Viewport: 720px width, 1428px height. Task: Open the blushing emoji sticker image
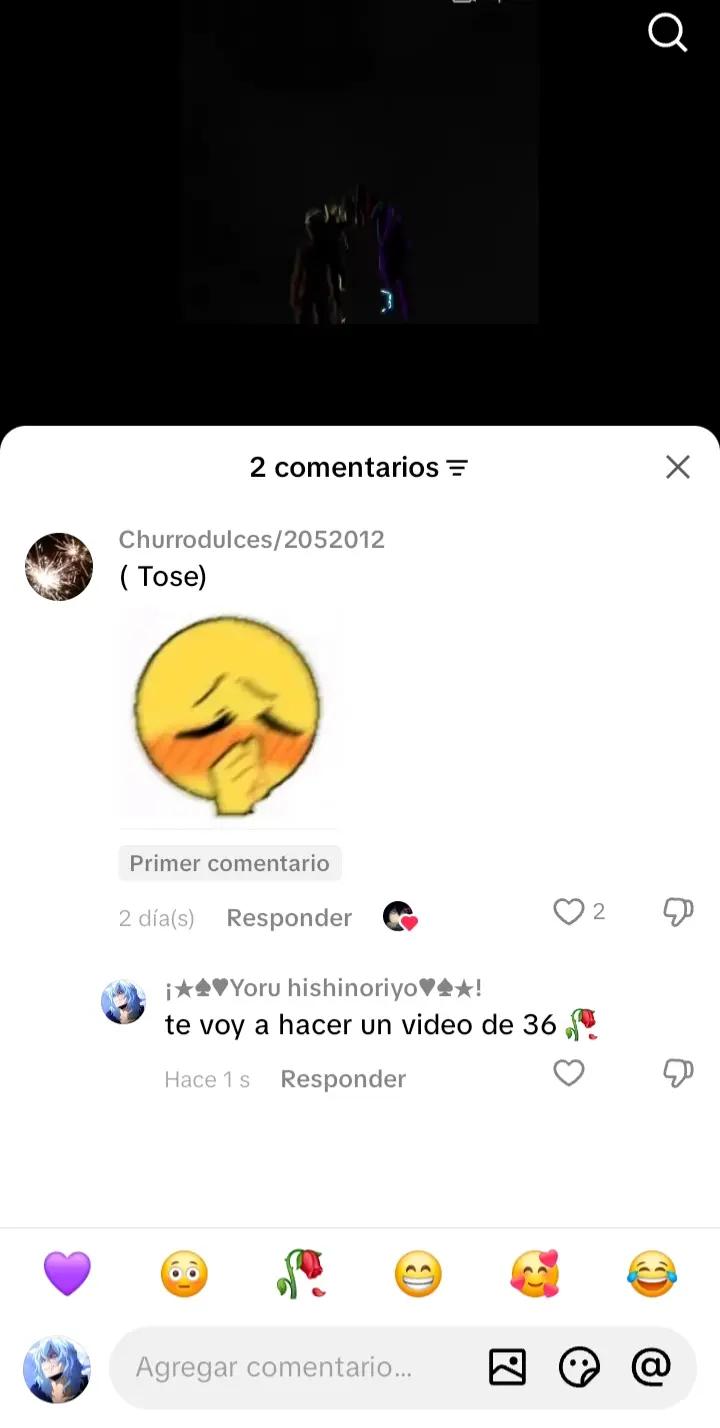pos(228,716)
